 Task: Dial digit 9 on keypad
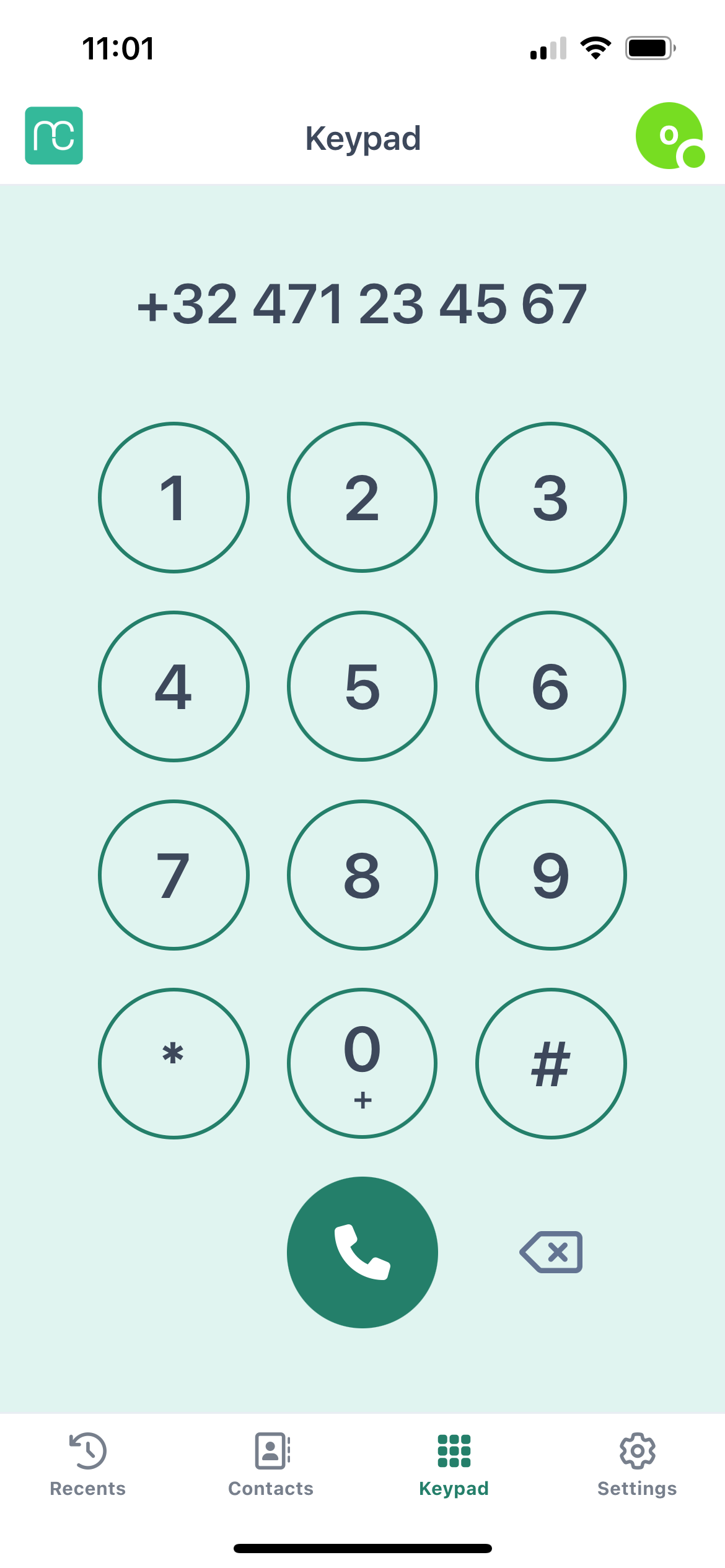pyautogui.click(x=551, y=875)
